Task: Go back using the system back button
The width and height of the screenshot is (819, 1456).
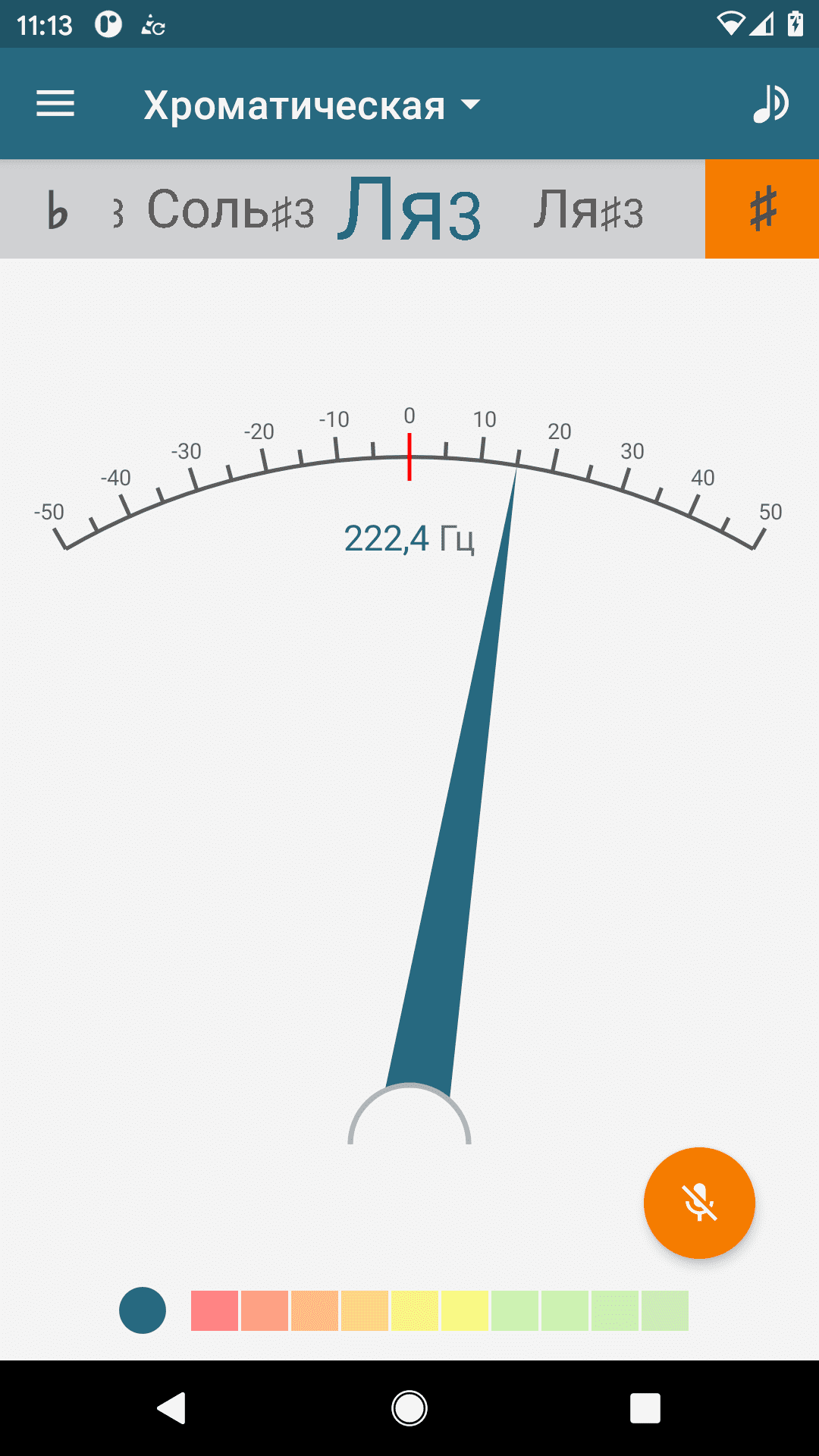Action: 171,1408
